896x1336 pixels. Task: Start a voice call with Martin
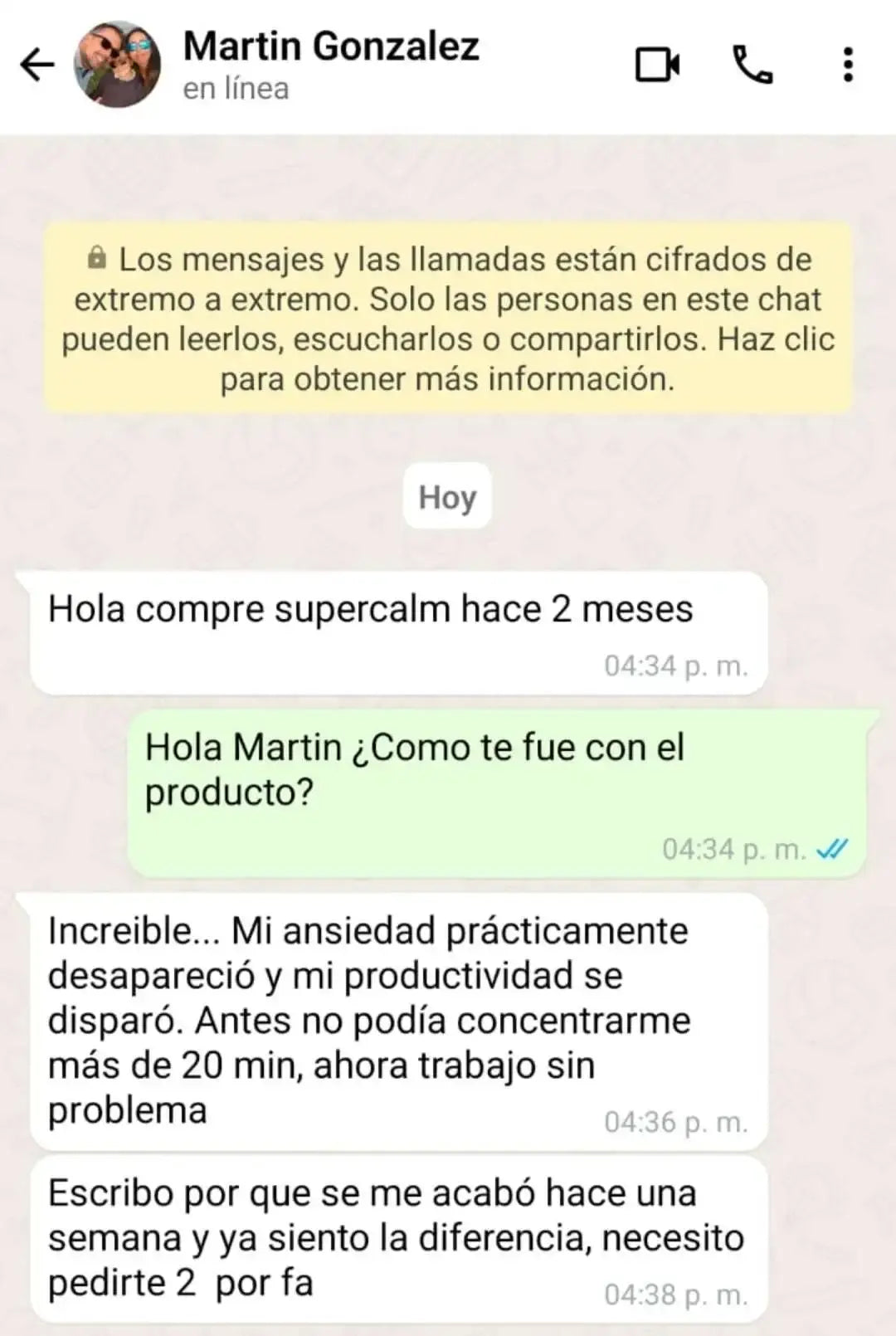[752, 65]
